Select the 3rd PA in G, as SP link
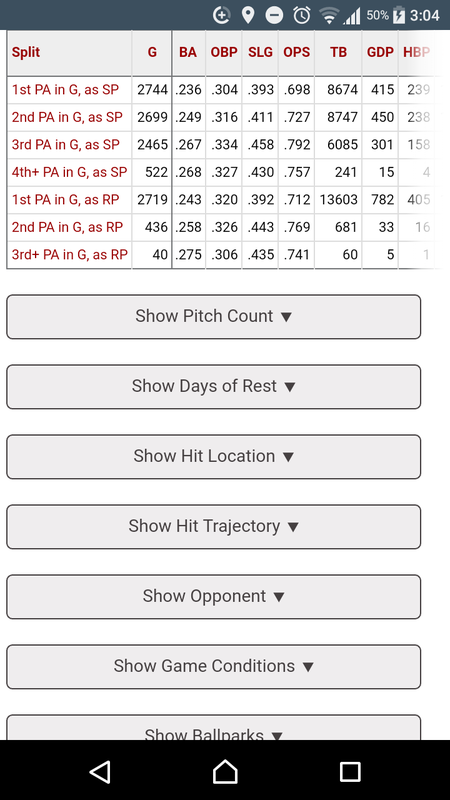This screenshot has width=450, height=800. [66, 145]
